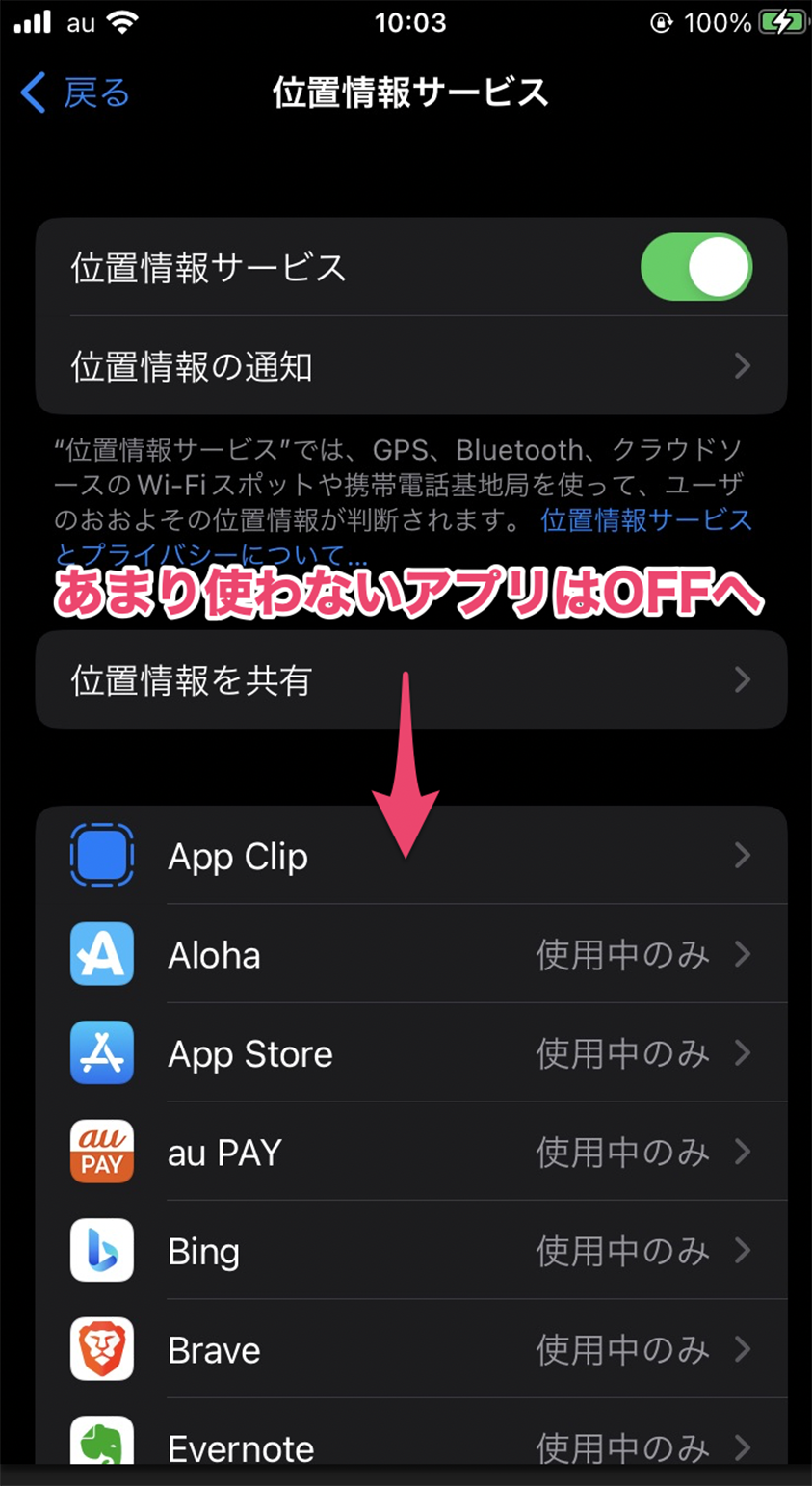
Task: Open 位置情報の通知 settings
Action: 410,366
